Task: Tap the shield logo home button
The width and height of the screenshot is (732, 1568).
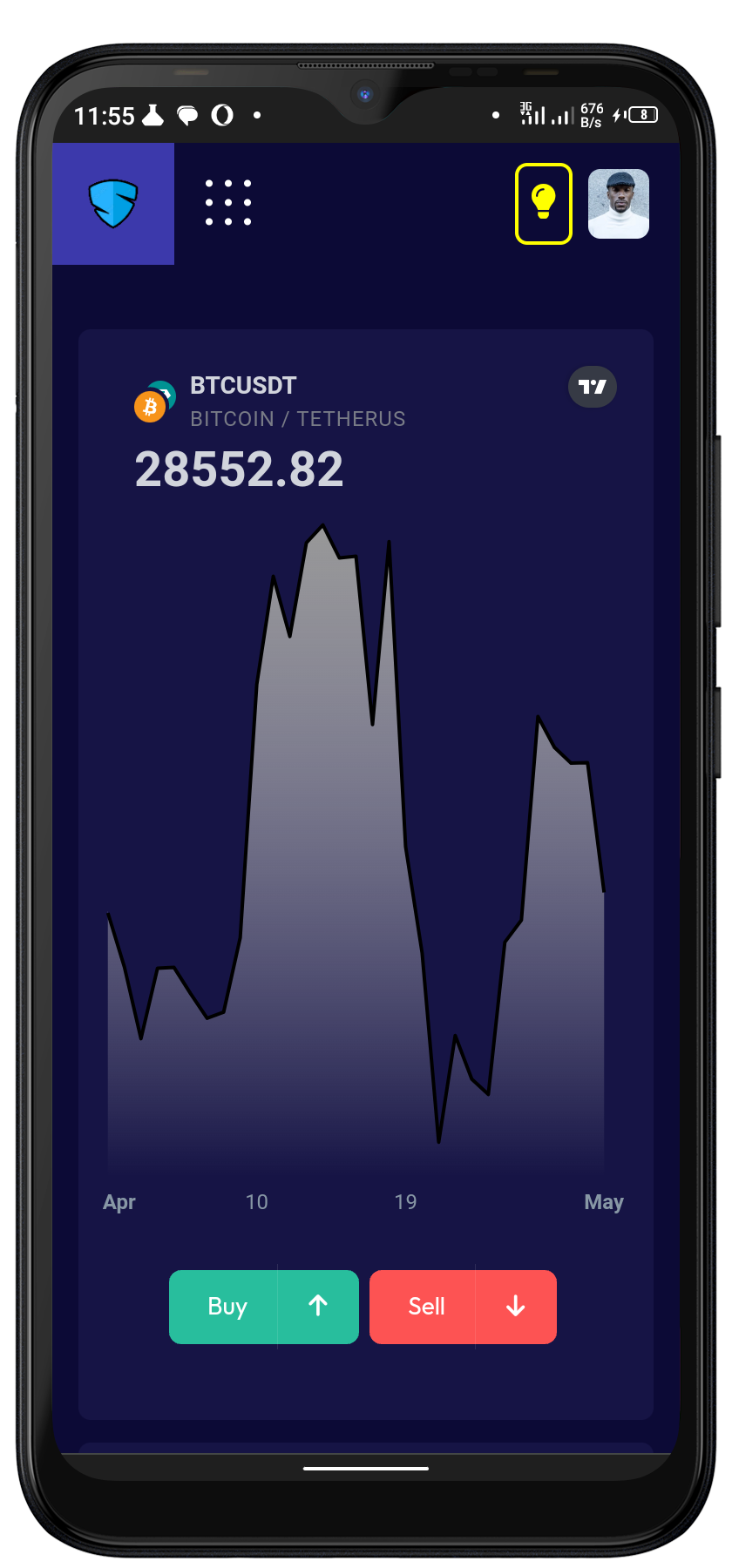Action: (x=113, y=204)
